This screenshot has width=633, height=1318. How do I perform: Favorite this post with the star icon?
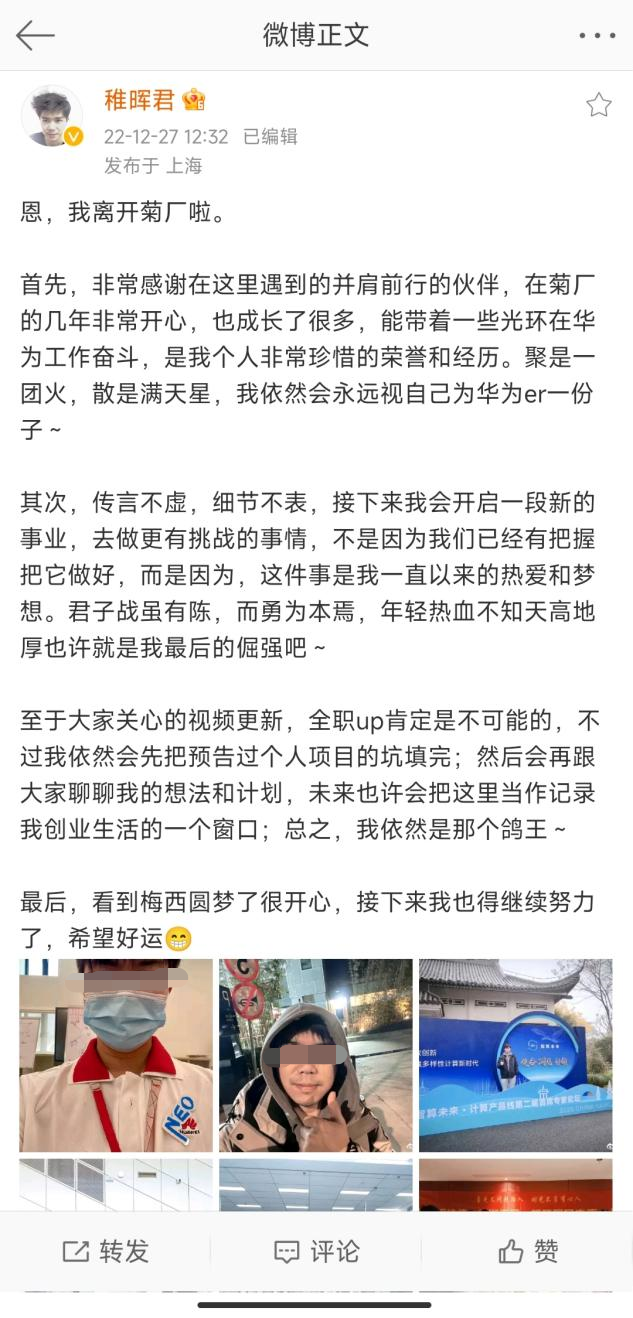pos(598,105)
